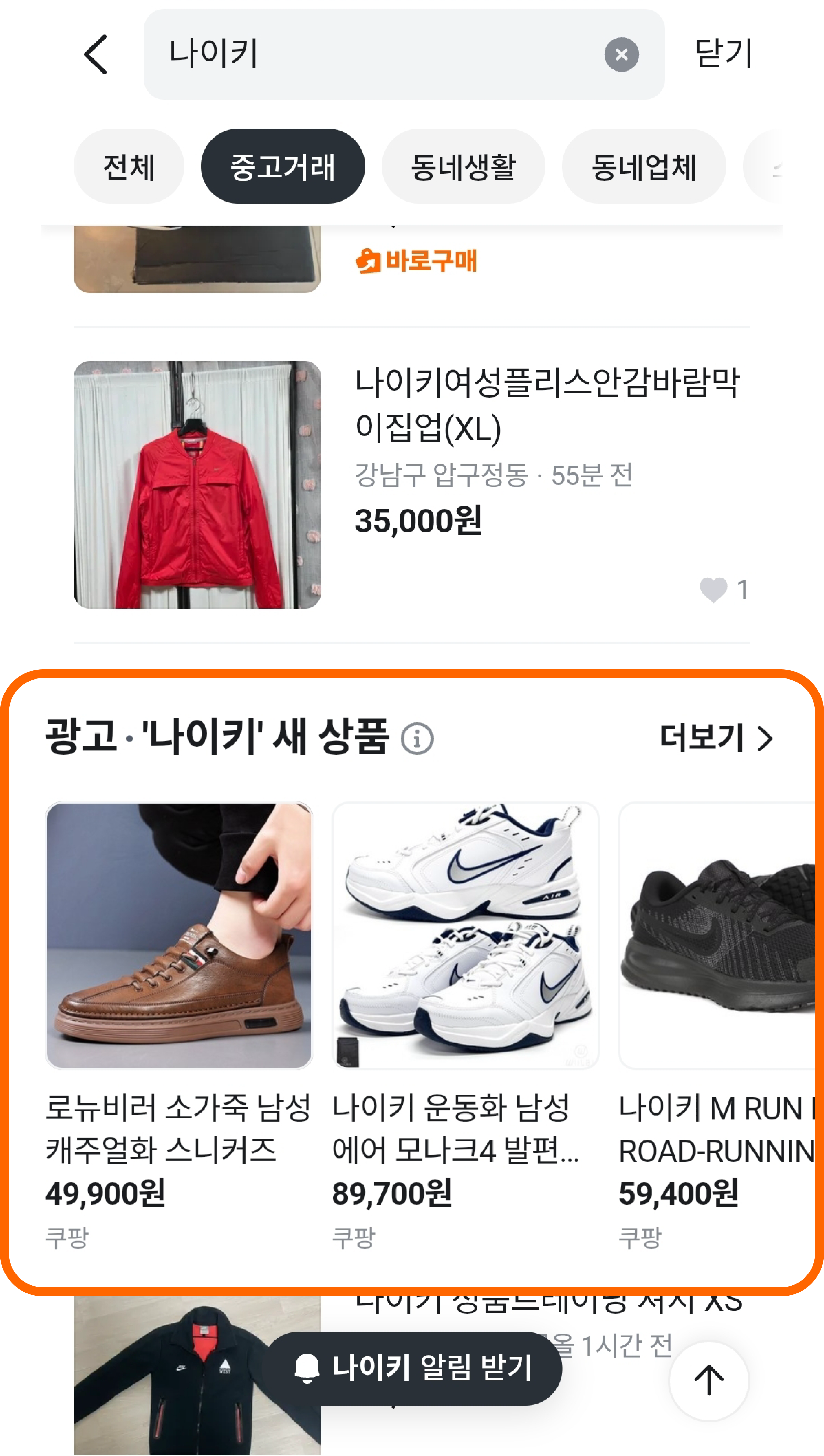The image size is (824, 1456).
Task: Switch to the 전체 tab
Action: [129, 166]
